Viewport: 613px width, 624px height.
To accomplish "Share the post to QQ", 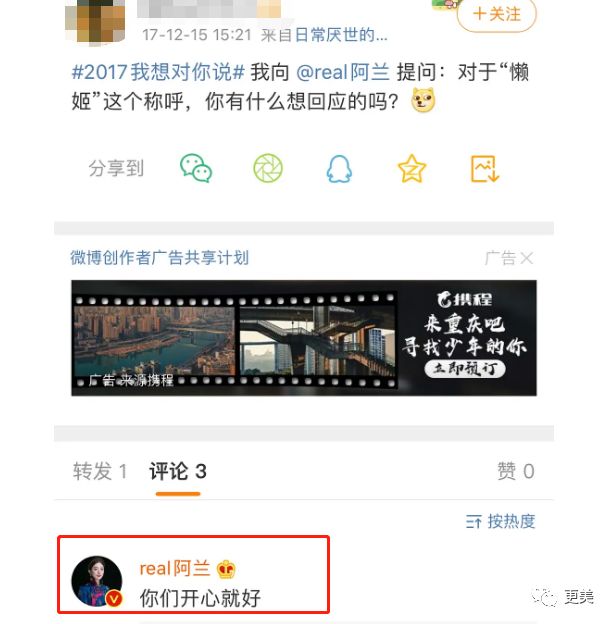I will [x=339, y=168].
